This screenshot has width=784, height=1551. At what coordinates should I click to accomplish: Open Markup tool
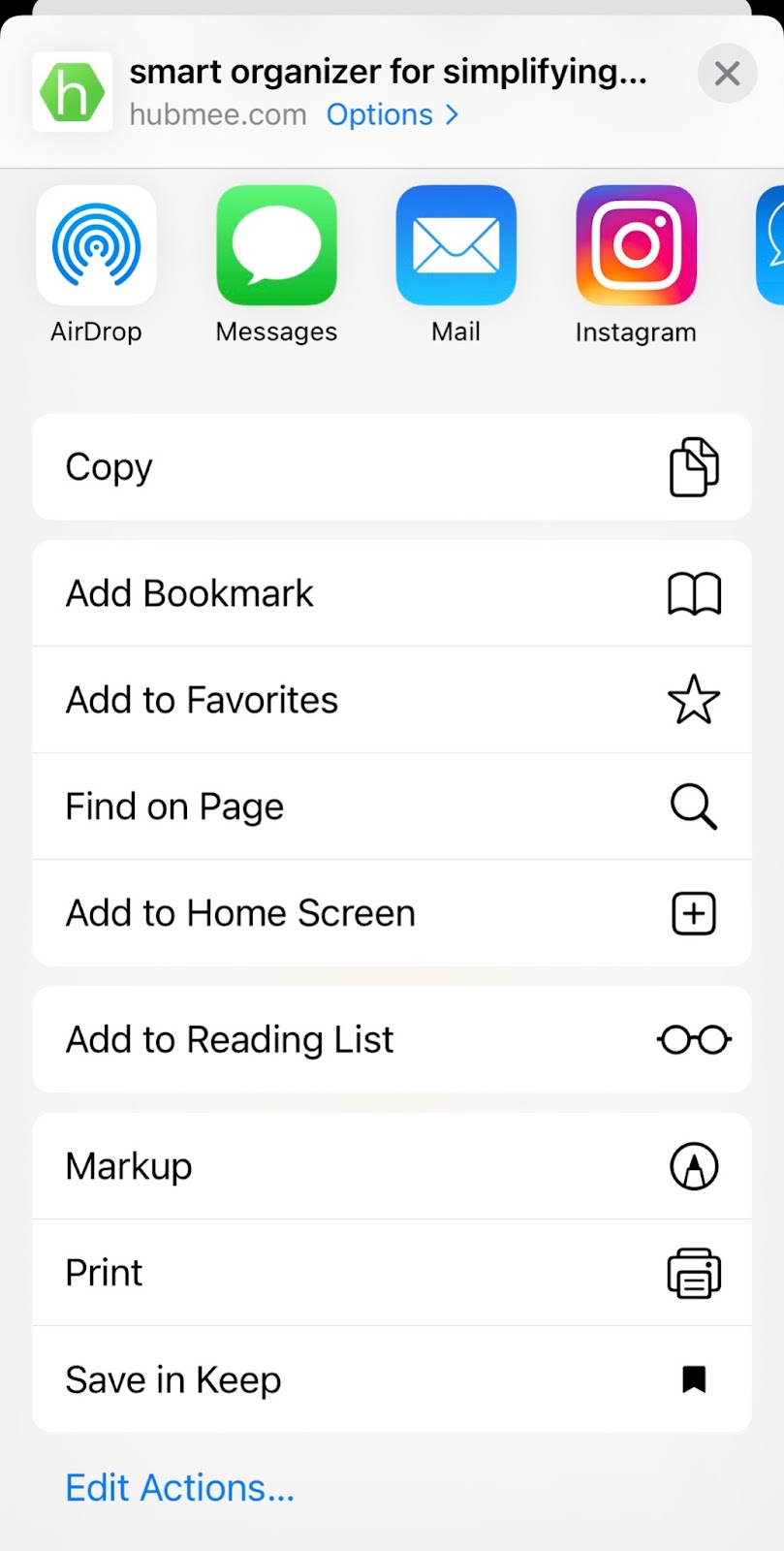point(392,1166)
